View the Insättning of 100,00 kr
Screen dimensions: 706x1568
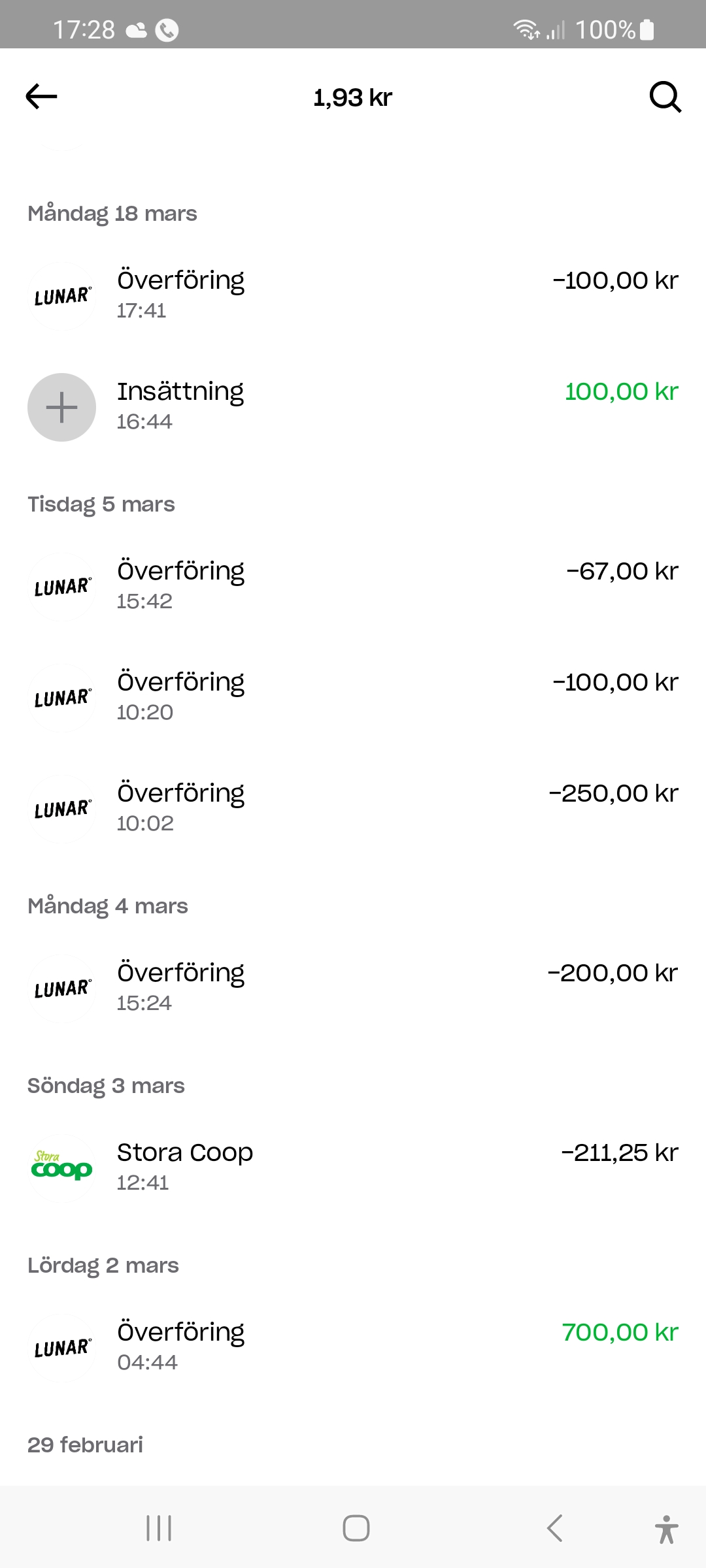[353, 406]
